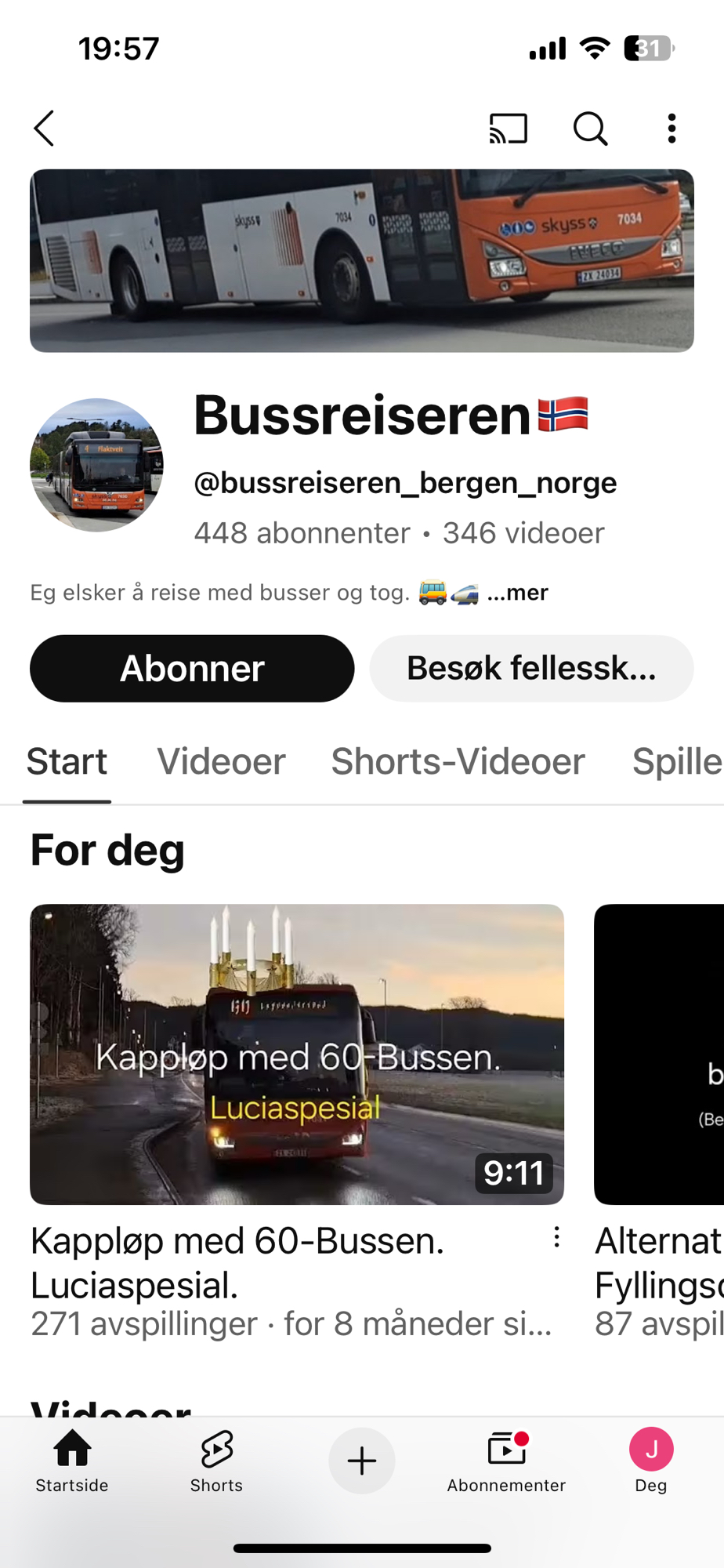Switch to the Shorts-Videoer tab
Screen dimensions: 724x1568
coord(458,762)
